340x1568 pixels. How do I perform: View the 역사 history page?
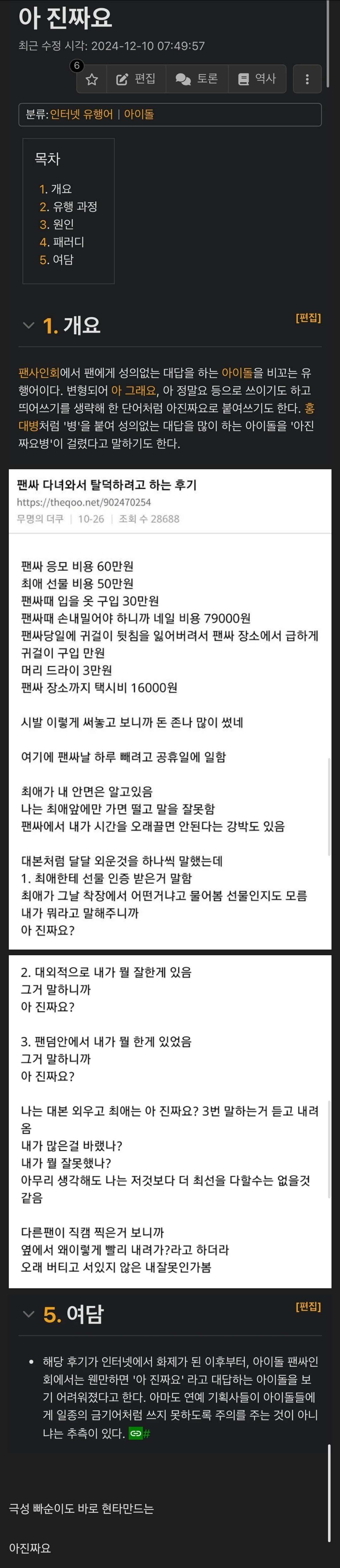pyautogui.click(x=257, y=79)
